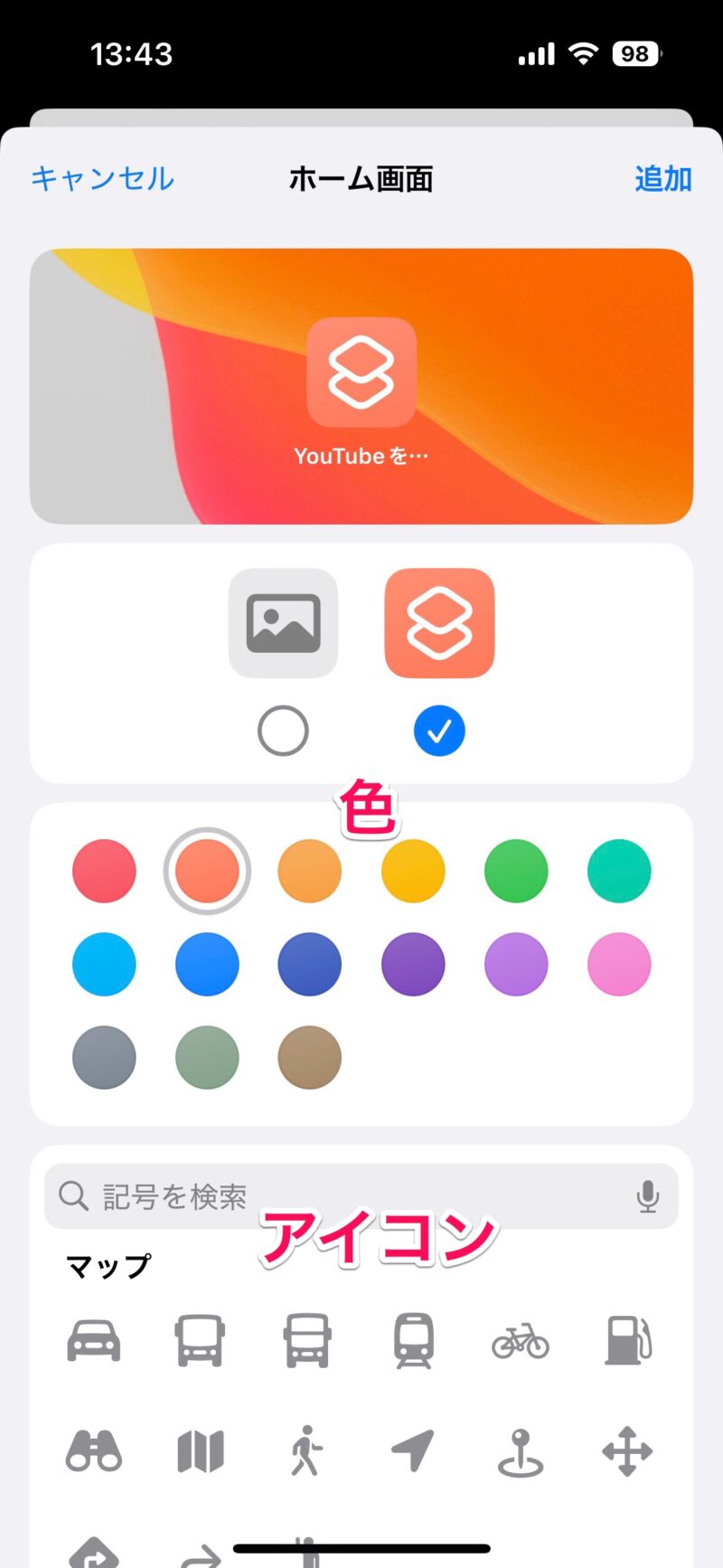Select the light blue color swatch
This screenshot has height=1568, width=723.
(104, 964)
